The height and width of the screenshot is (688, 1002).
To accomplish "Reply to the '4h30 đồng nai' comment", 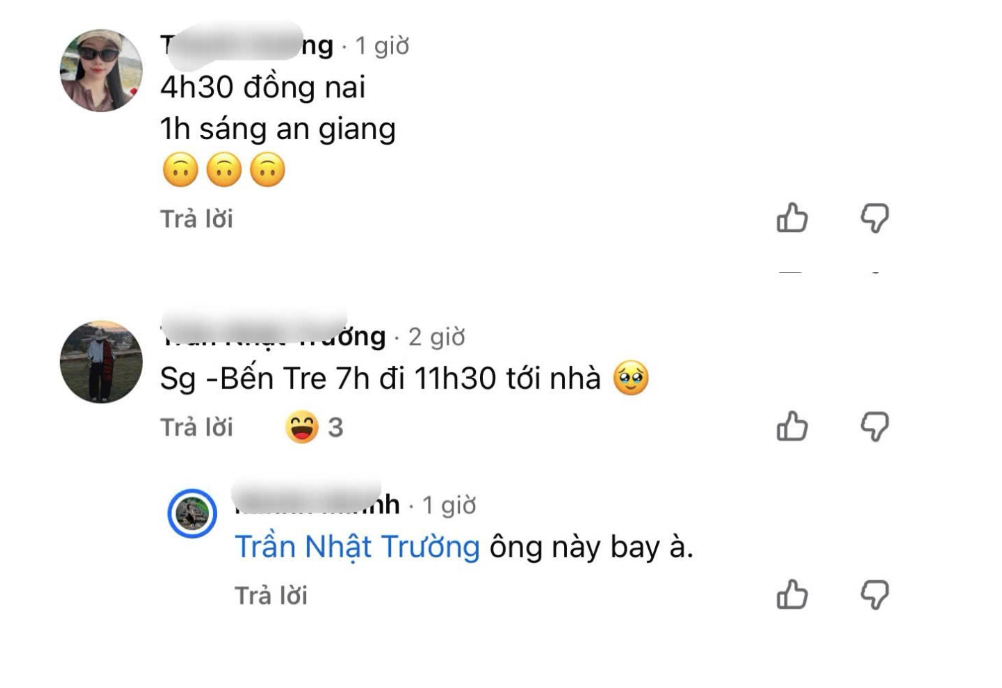I will (196, 219).
